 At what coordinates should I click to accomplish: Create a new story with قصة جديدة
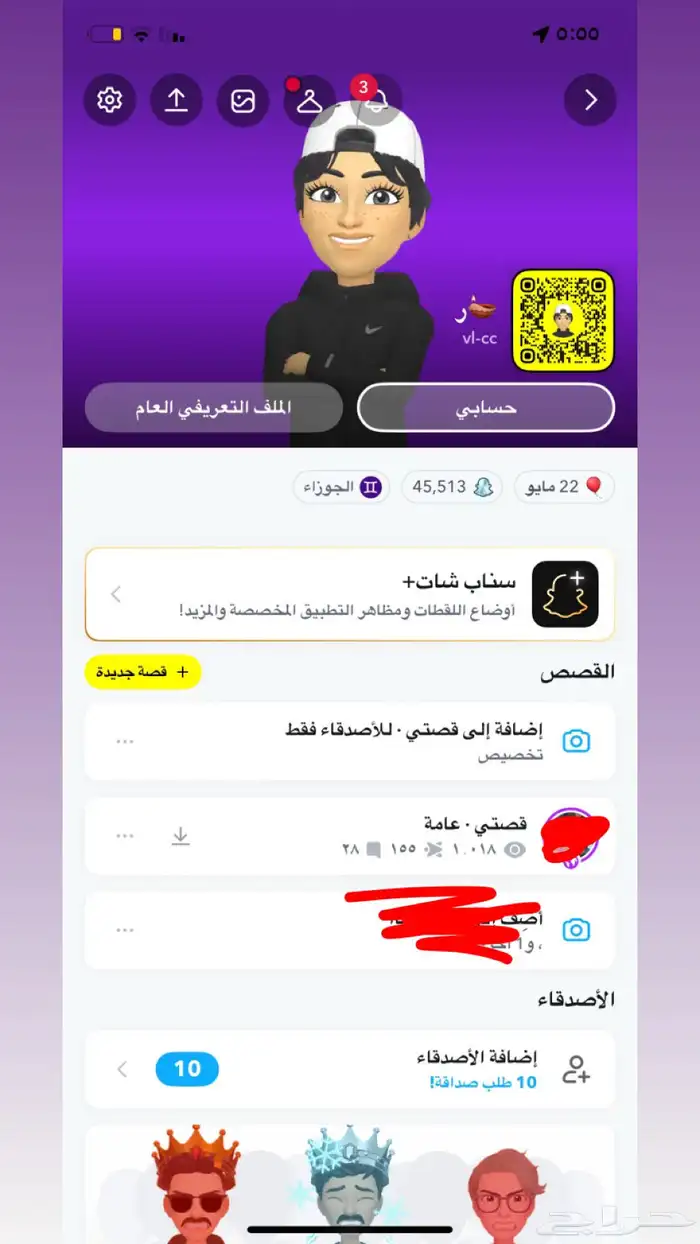(x=142, y=673)
